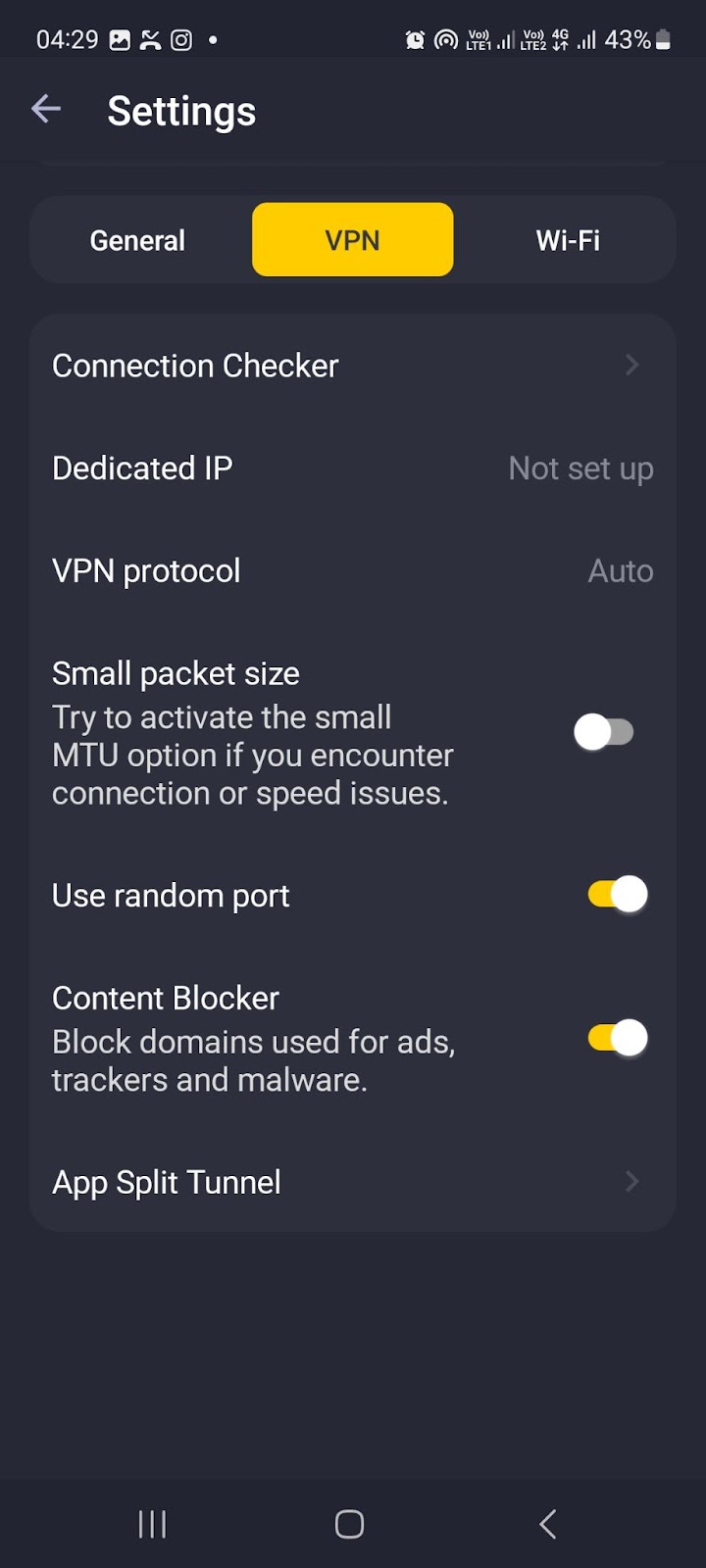Disable the Content Blocker switch

pos(618,1039)
